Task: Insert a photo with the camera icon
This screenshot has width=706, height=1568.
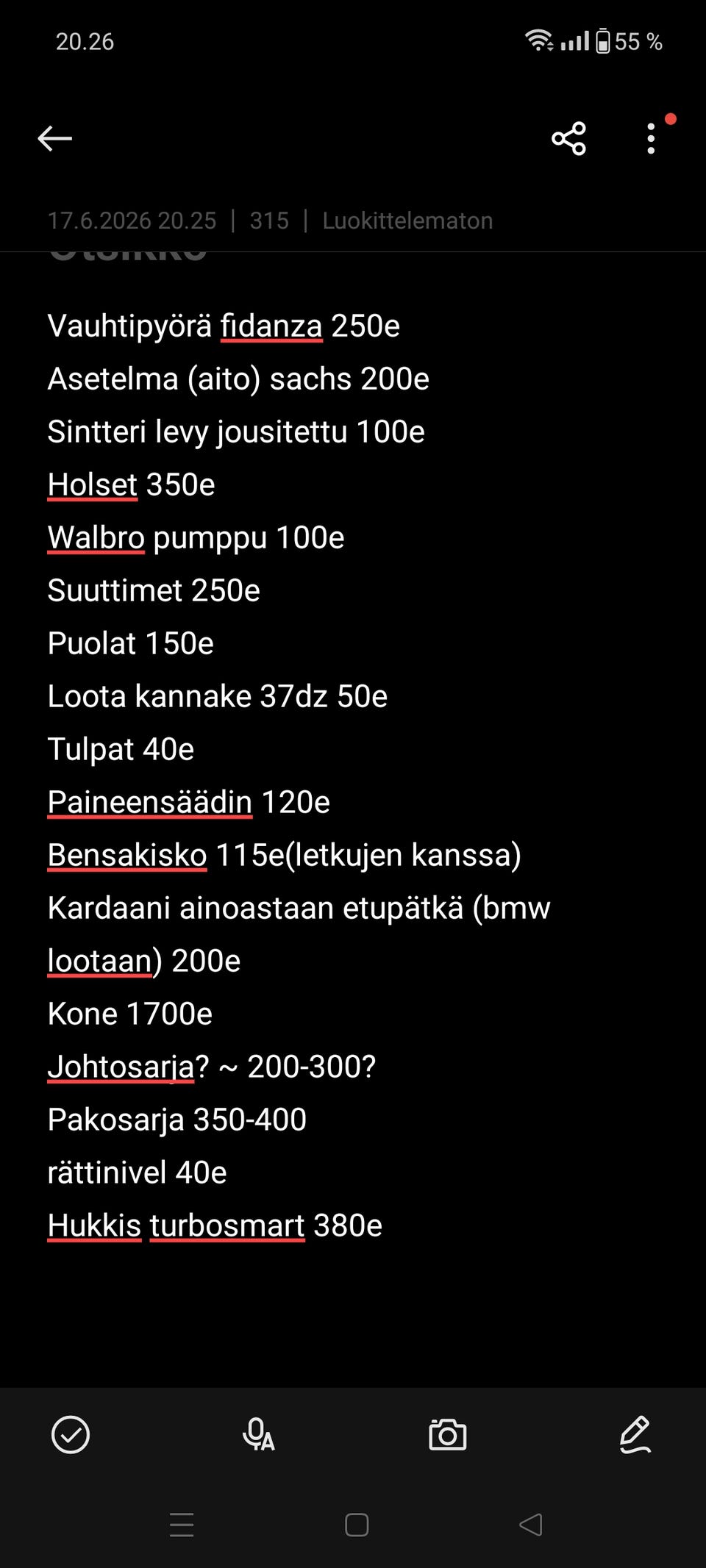Action: pos(447,1435)
